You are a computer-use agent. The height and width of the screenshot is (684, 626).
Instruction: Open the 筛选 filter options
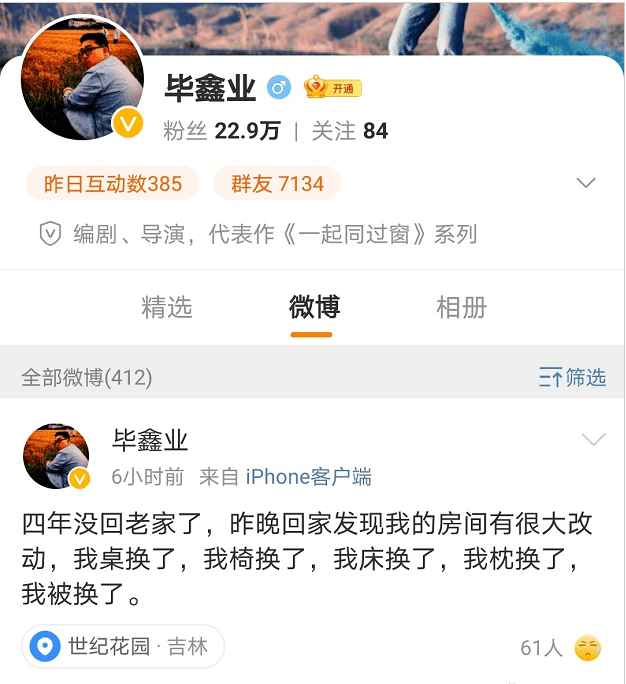point(572,377)
